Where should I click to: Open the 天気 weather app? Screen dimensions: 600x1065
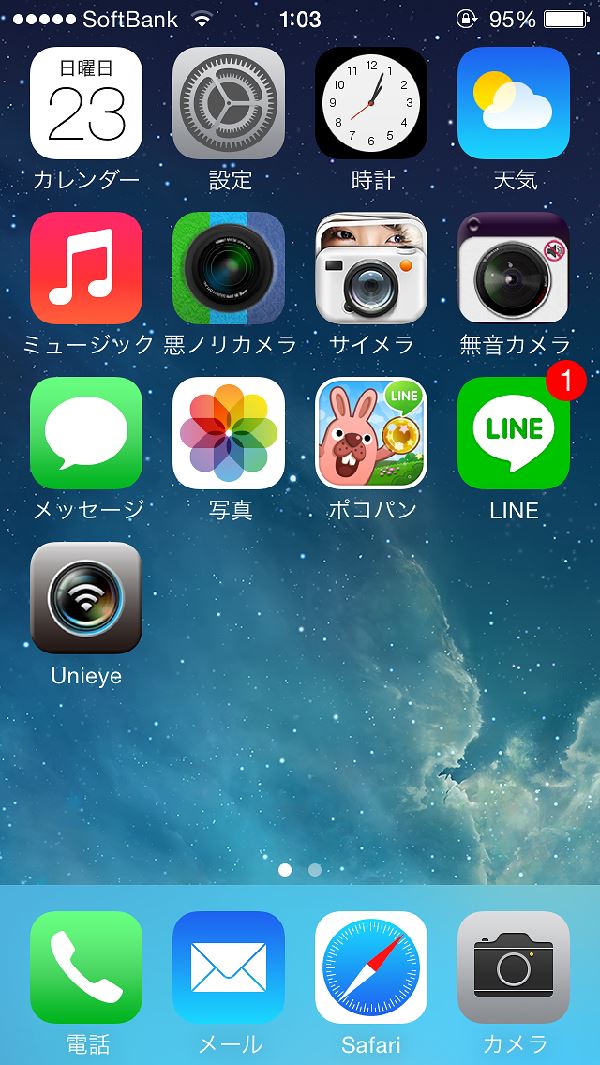tap(513, 104)
